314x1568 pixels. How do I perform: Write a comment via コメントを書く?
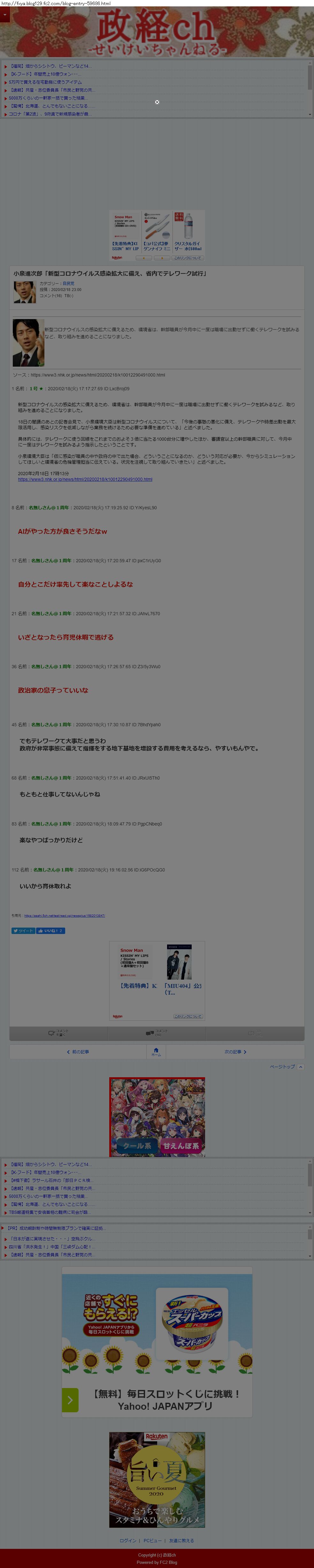click(x=58, y=1033)
